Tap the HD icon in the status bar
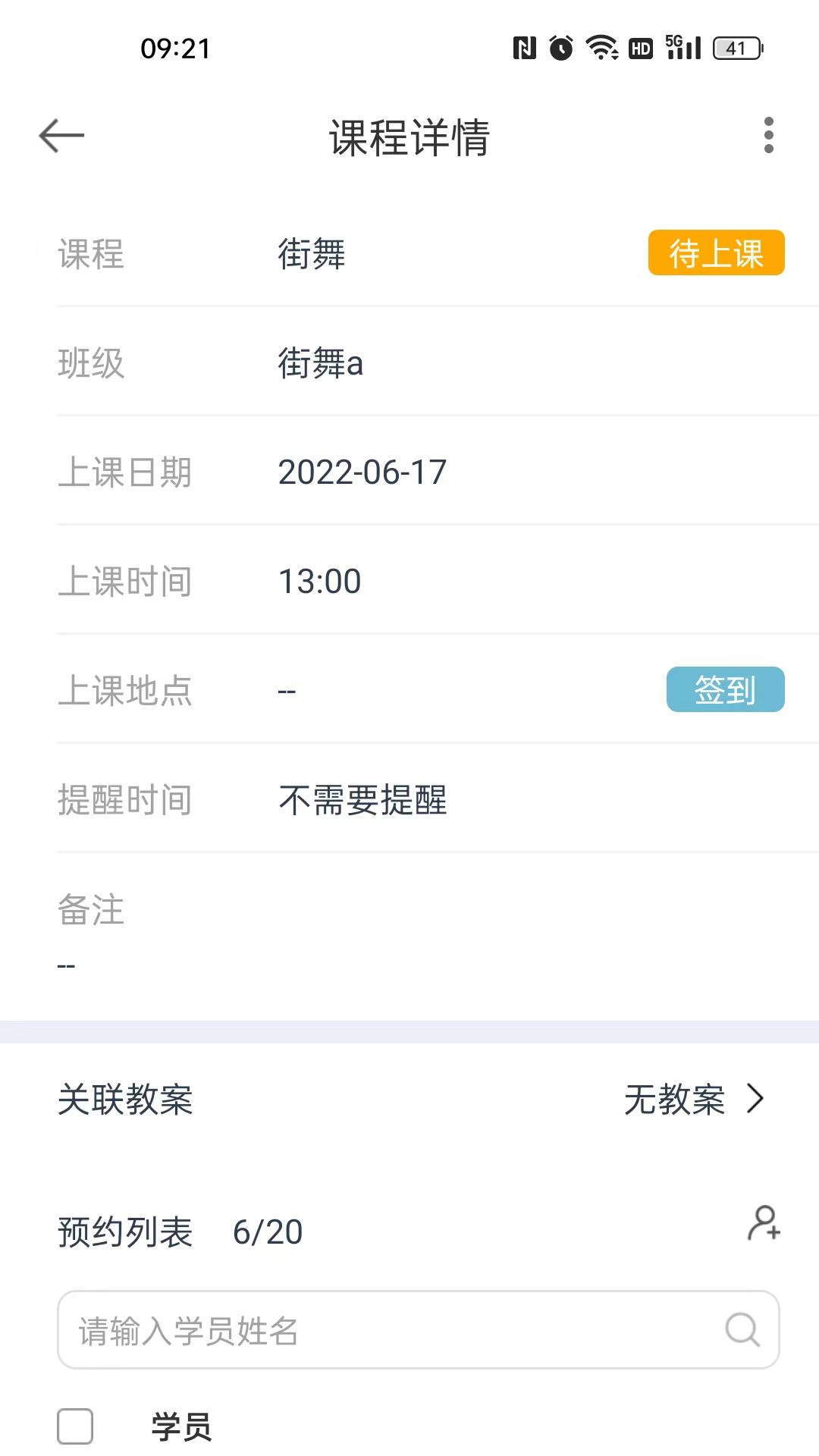 tap(639, 47)
